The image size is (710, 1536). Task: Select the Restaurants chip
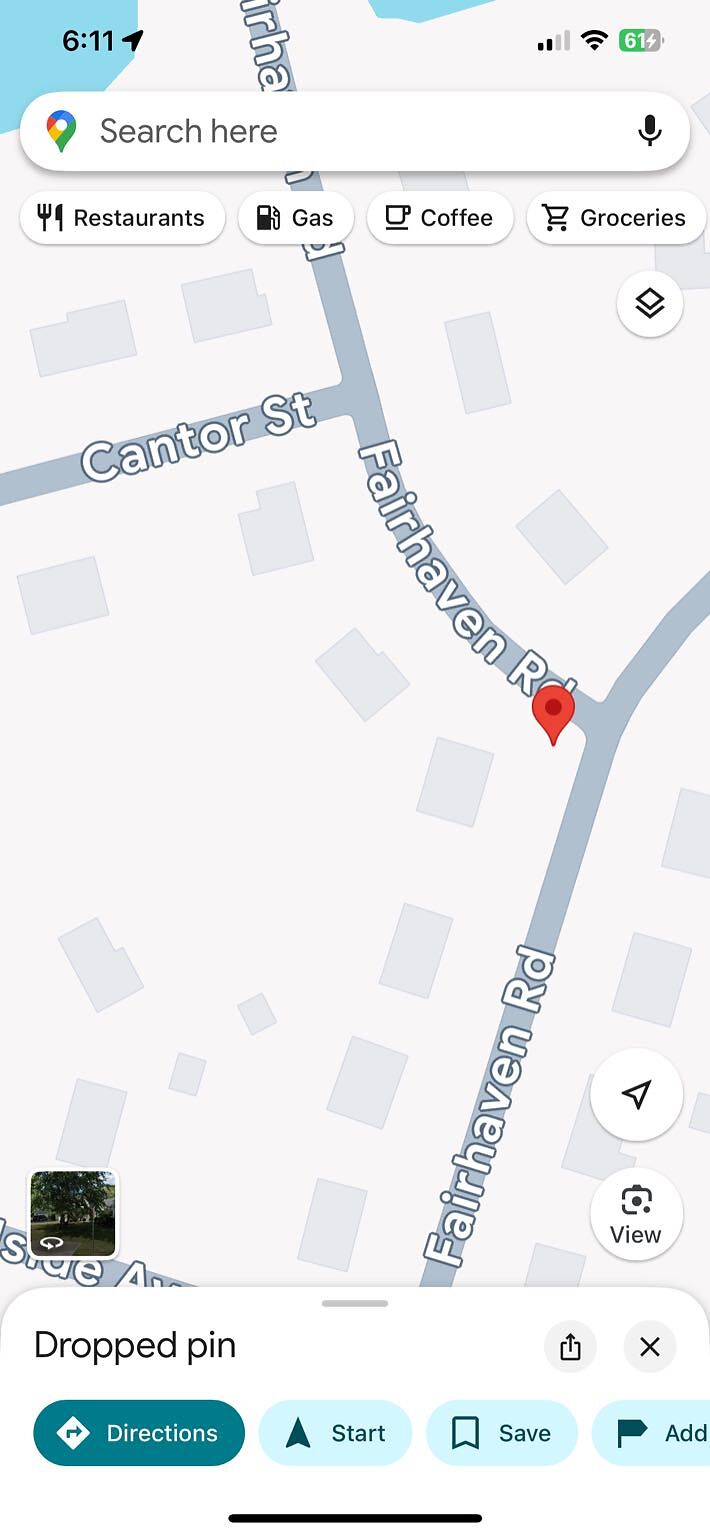point(122,218)
